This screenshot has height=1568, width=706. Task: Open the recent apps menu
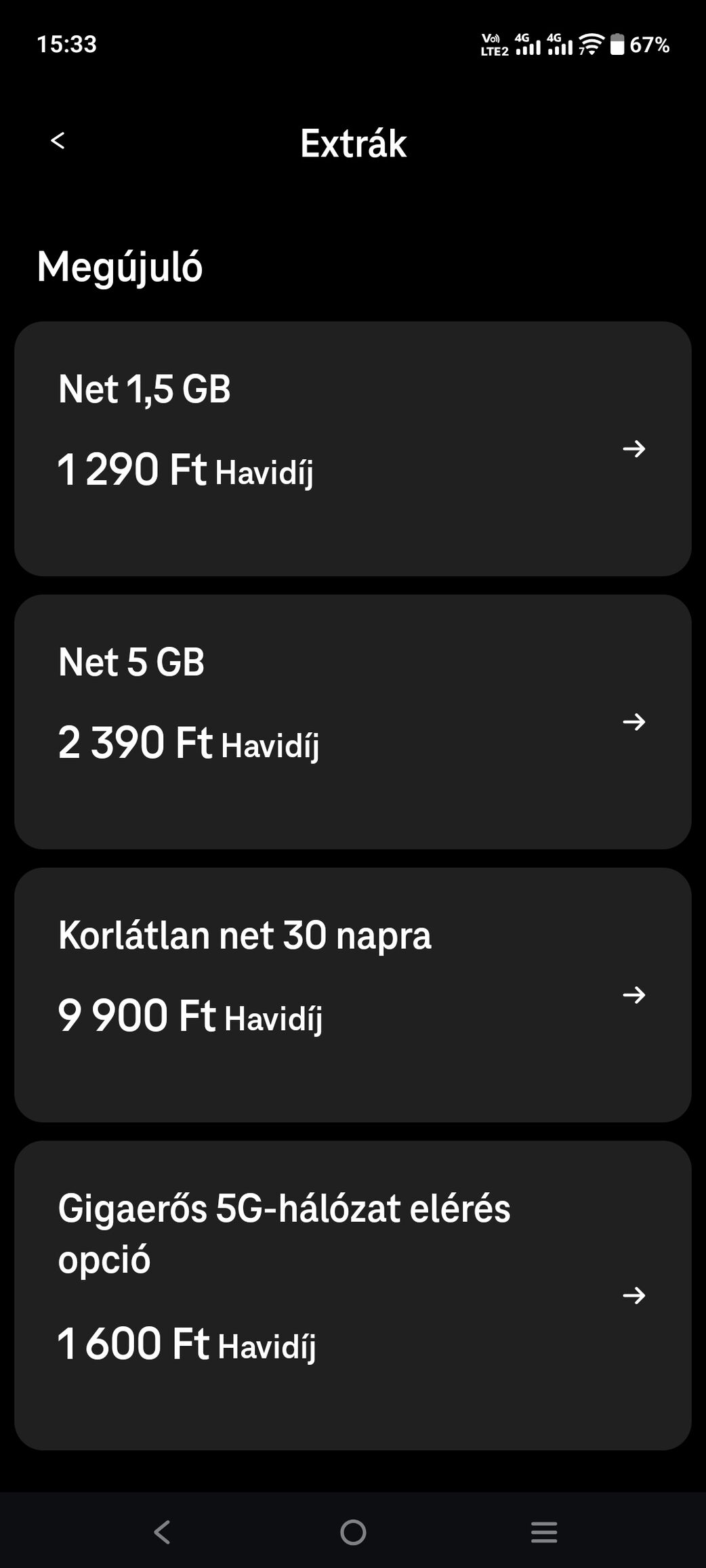click(543, 1531)
